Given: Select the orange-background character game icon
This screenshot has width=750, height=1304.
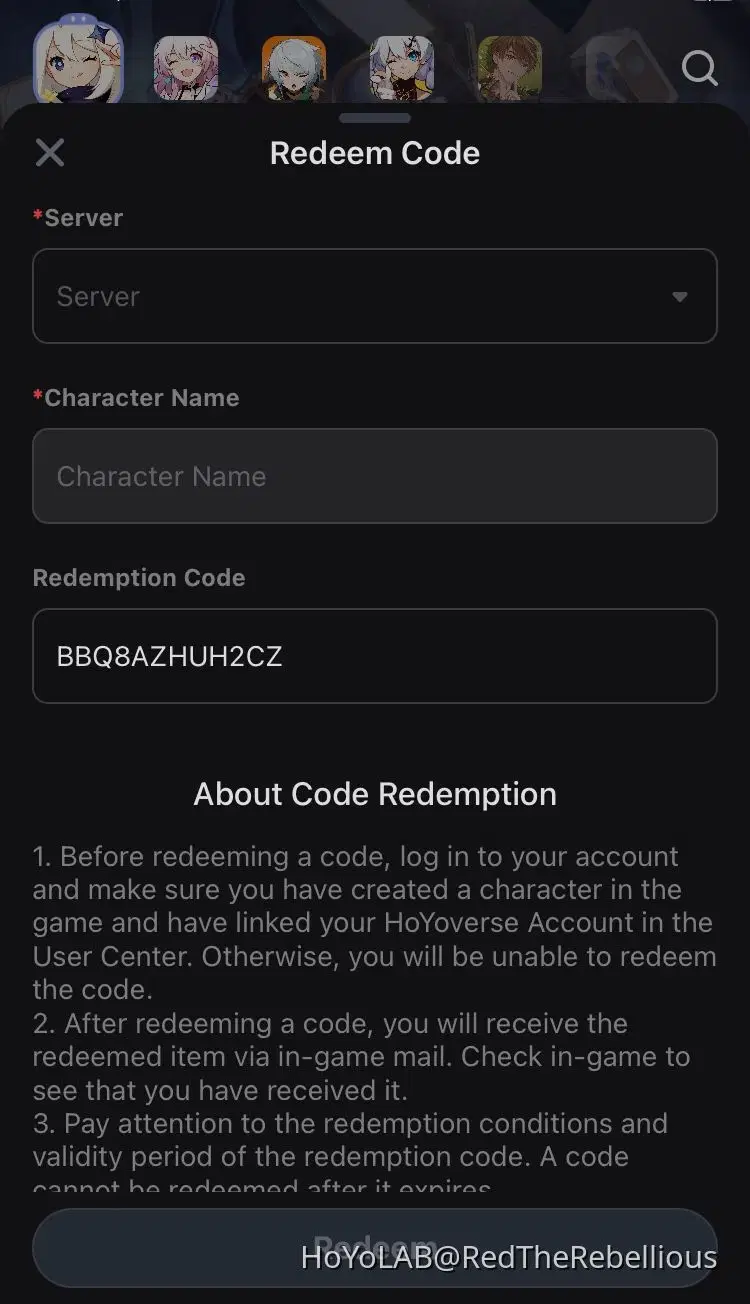Looking at the screenshot, I should coord(294,68).
